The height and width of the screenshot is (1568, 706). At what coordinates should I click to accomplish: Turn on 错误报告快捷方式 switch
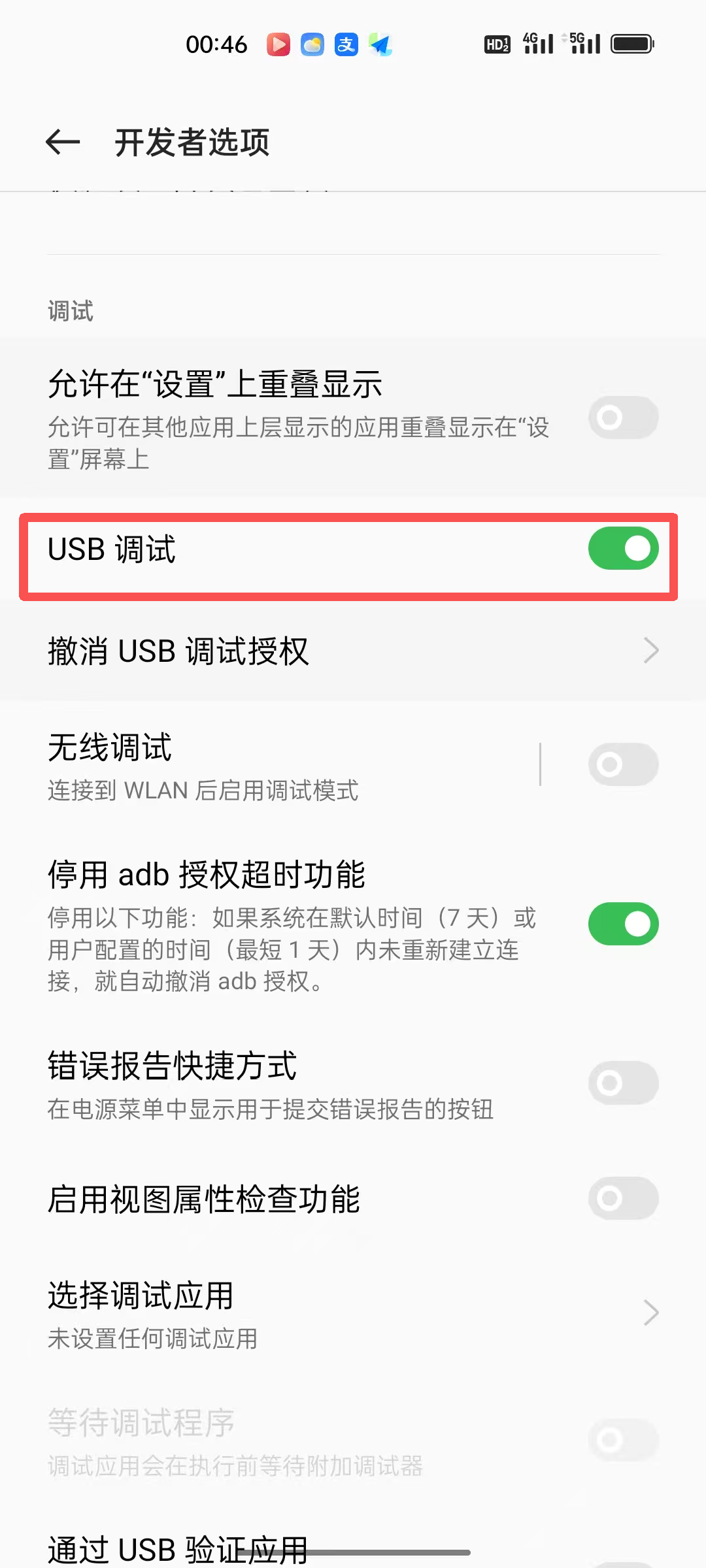point(622,1083)
